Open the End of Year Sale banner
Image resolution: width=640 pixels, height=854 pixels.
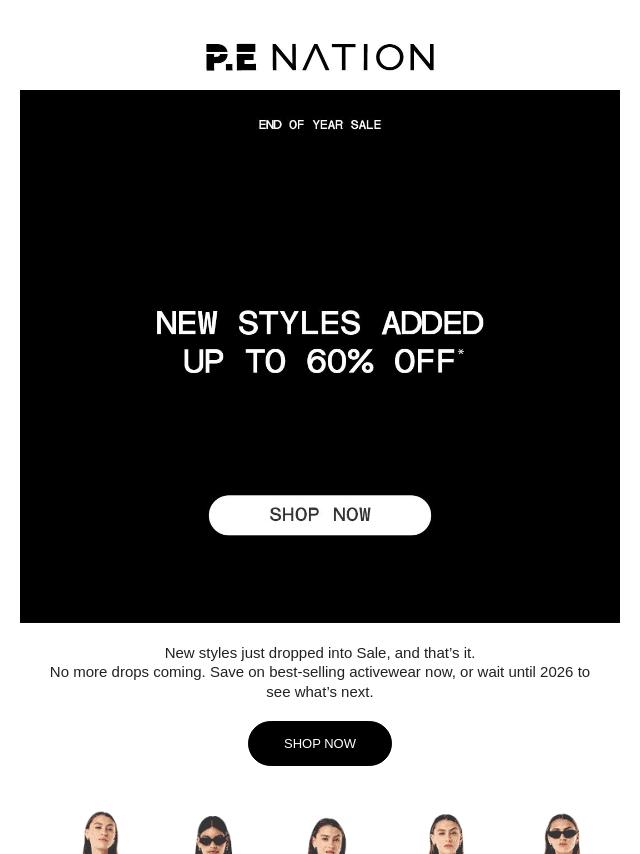click(x=320, y=356)
